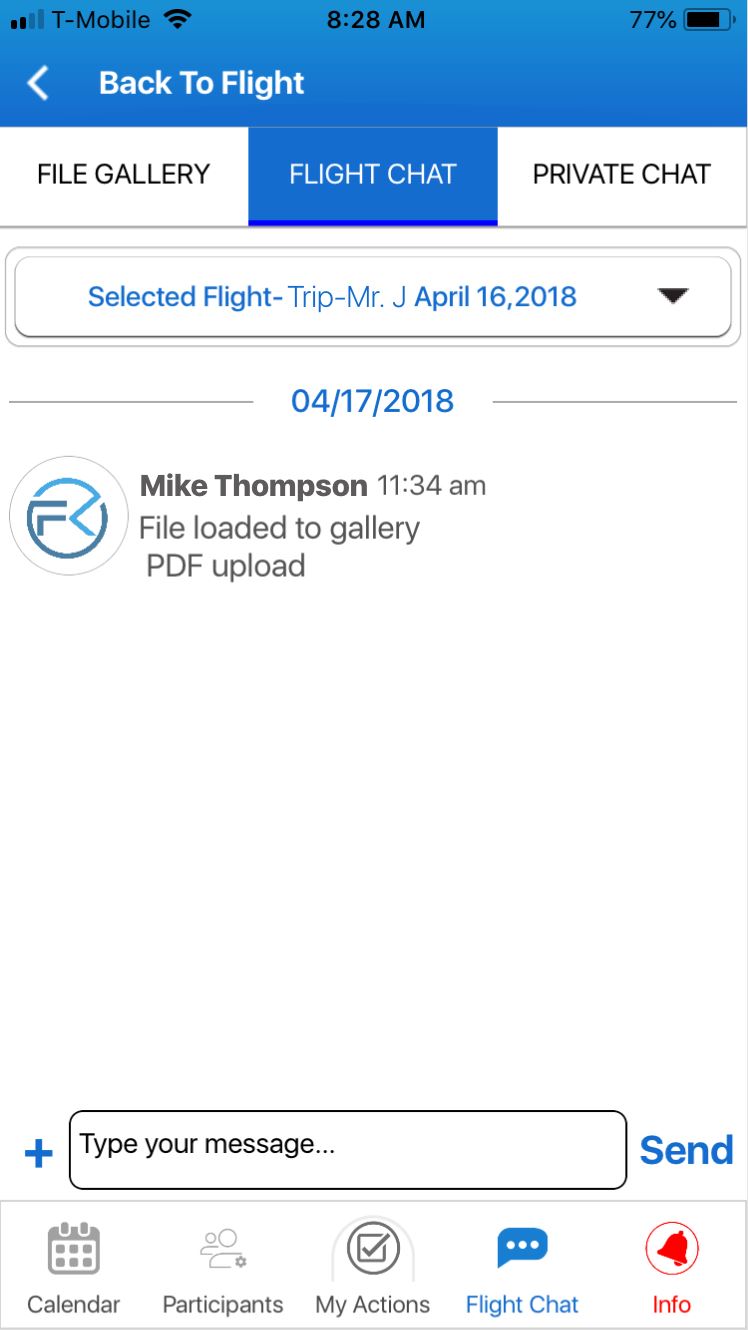748x1330 pixels.
Task: Focus the Type your message field
Action: pos(348,1150)
